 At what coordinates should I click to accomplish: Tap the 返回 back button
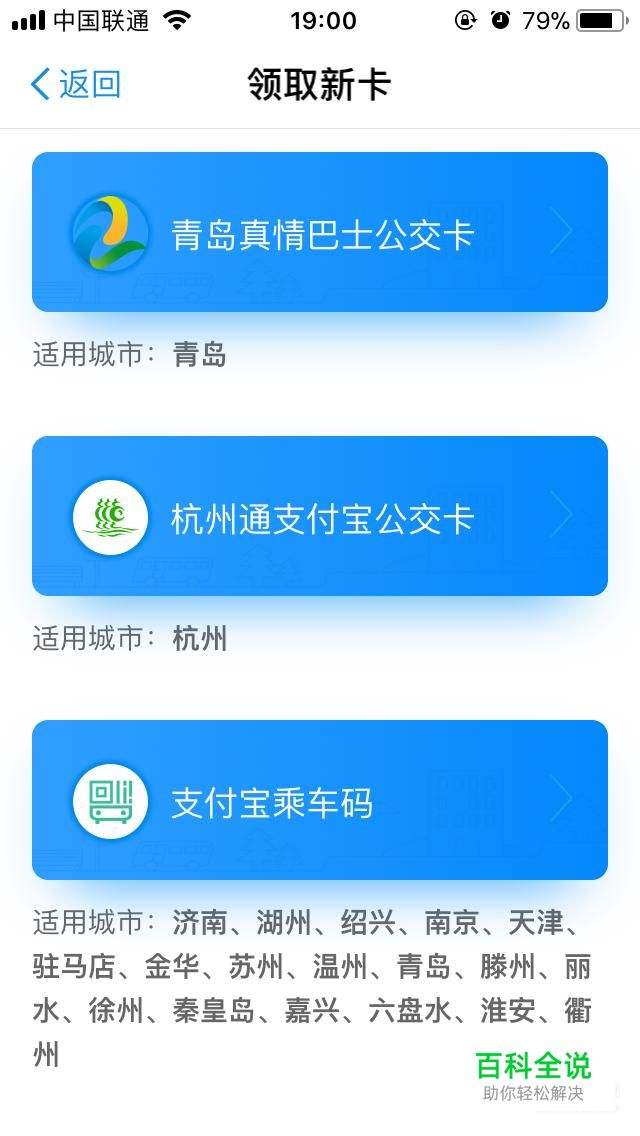pos(76,84)
